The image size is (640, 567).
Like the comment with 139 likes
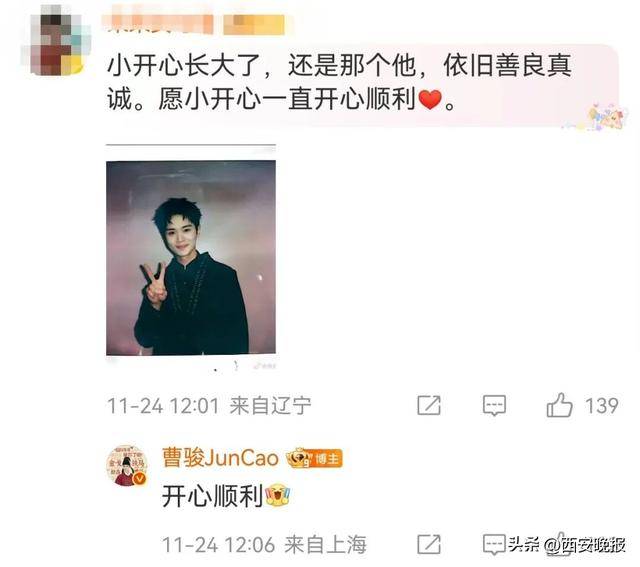(x=560, y=405)
